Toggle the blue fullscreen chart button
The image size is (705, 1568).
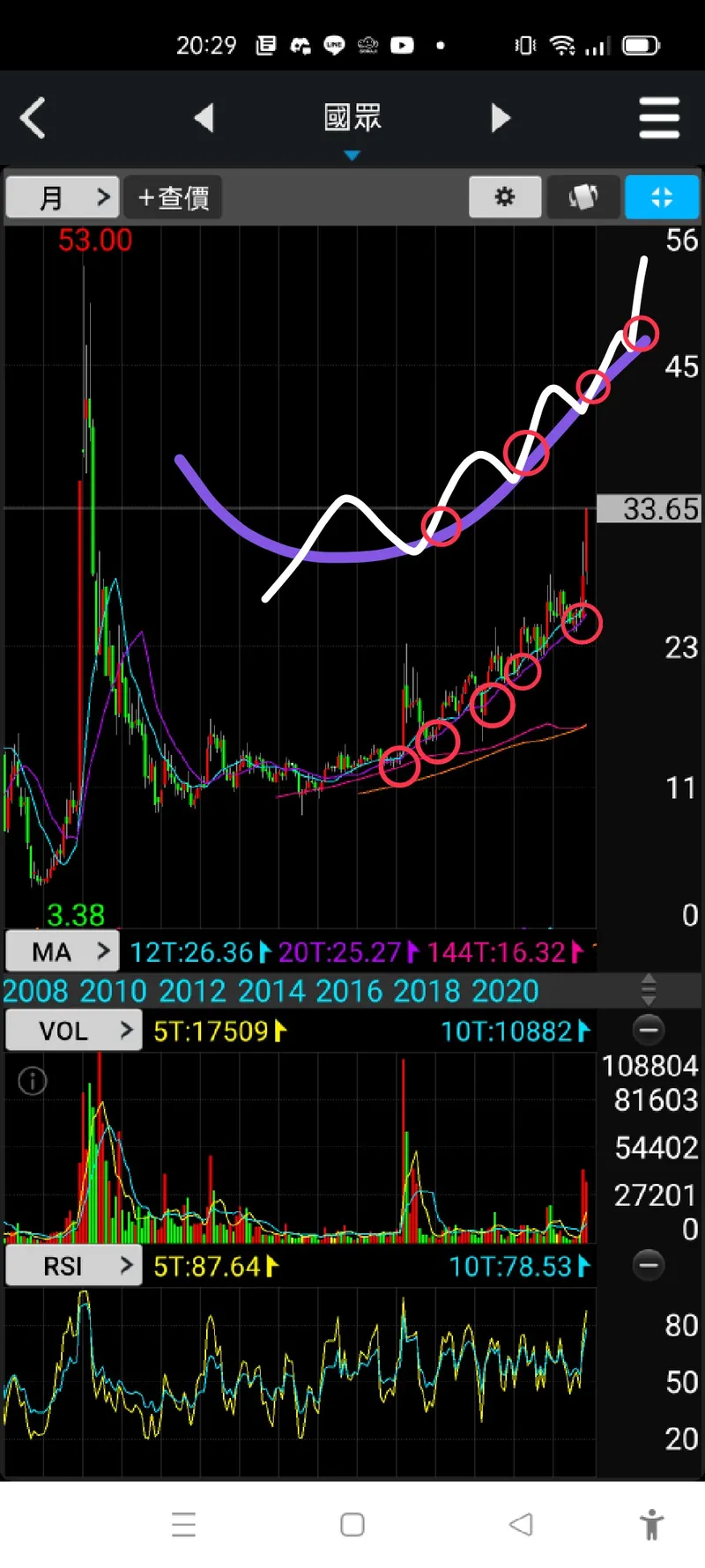[x=662, y=197]
